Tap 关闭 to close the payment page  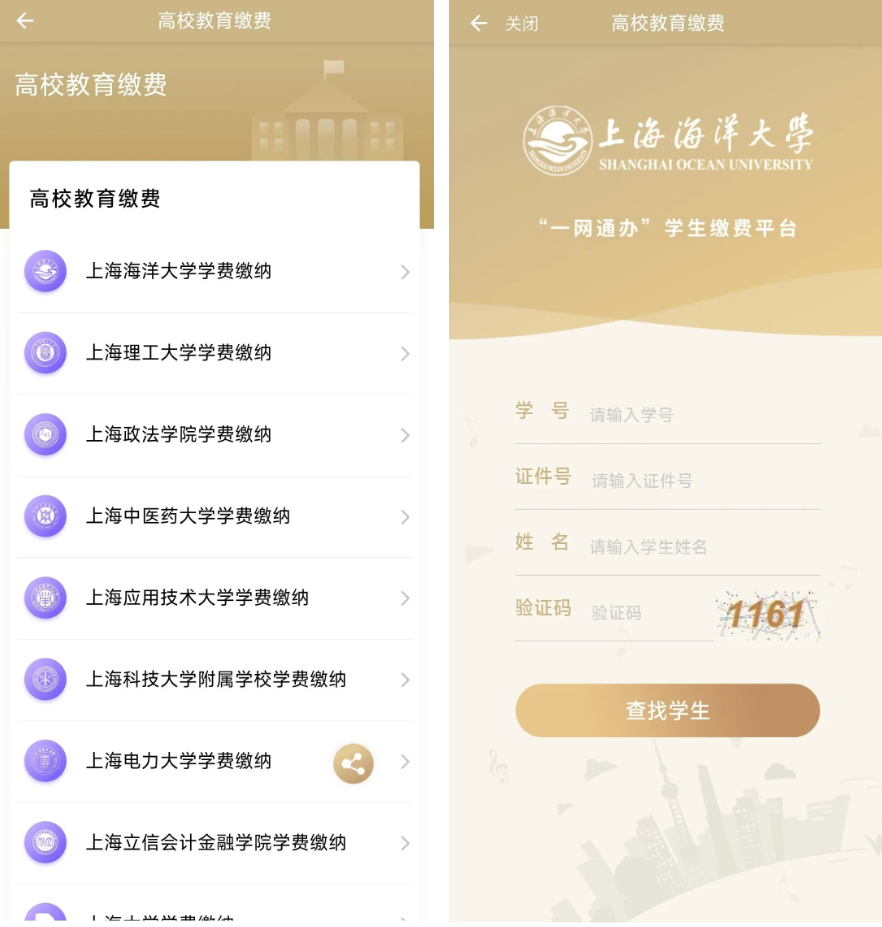pyautogui.click(x=521, y=24)
